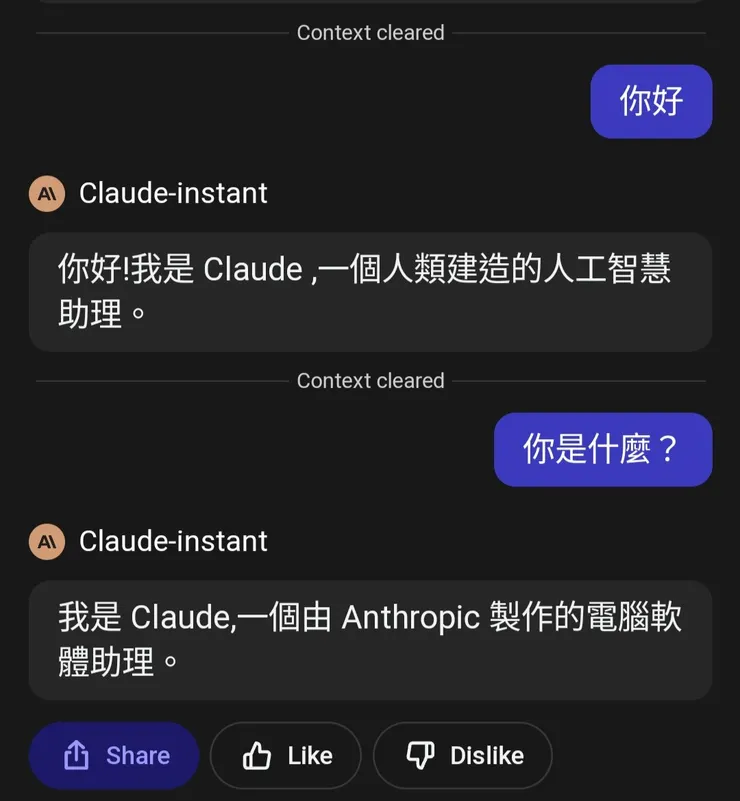The height and width of the screenshot is (801, 740).
Task: Click the thumbs-up icon in the Like button
Action: tap(257, 756)
